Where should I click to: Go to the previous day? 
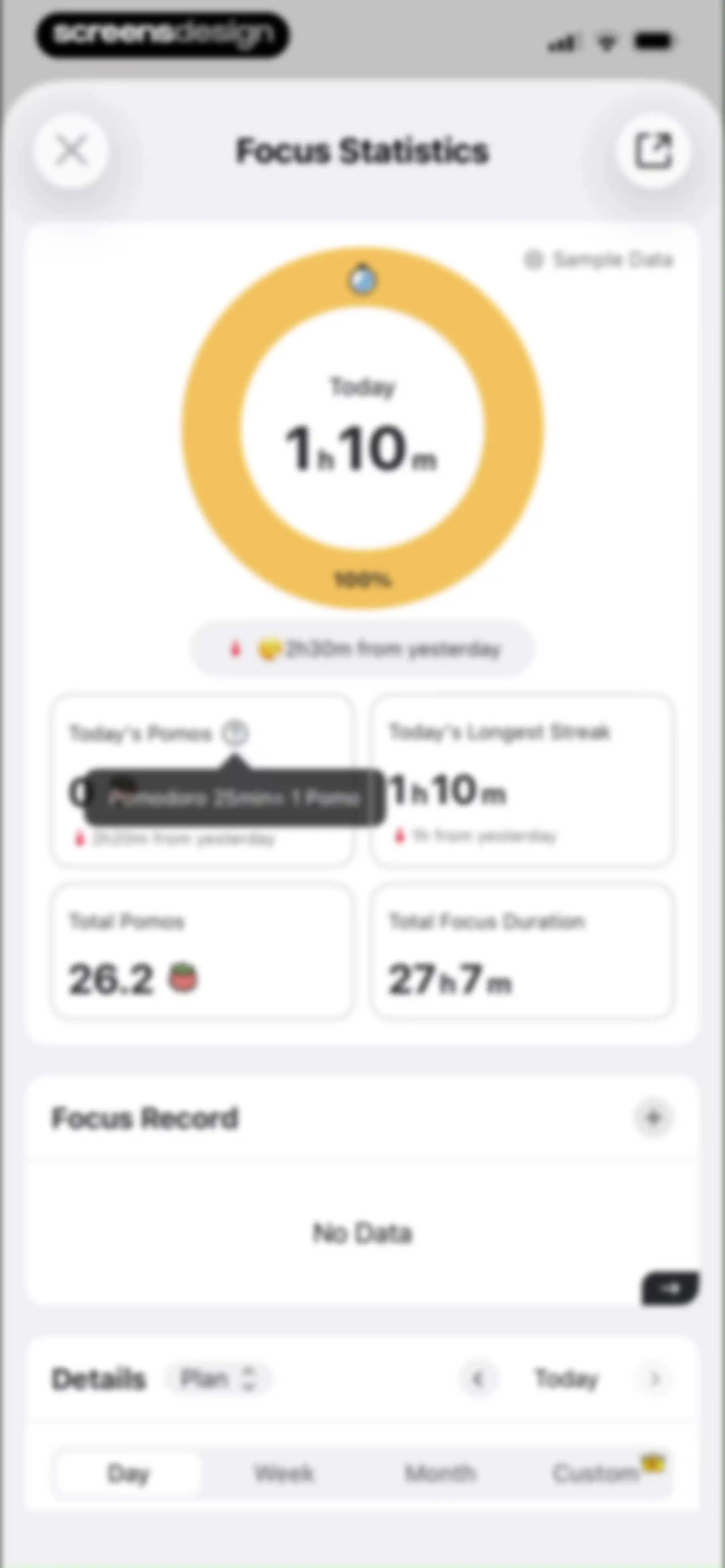[478, 1379]
